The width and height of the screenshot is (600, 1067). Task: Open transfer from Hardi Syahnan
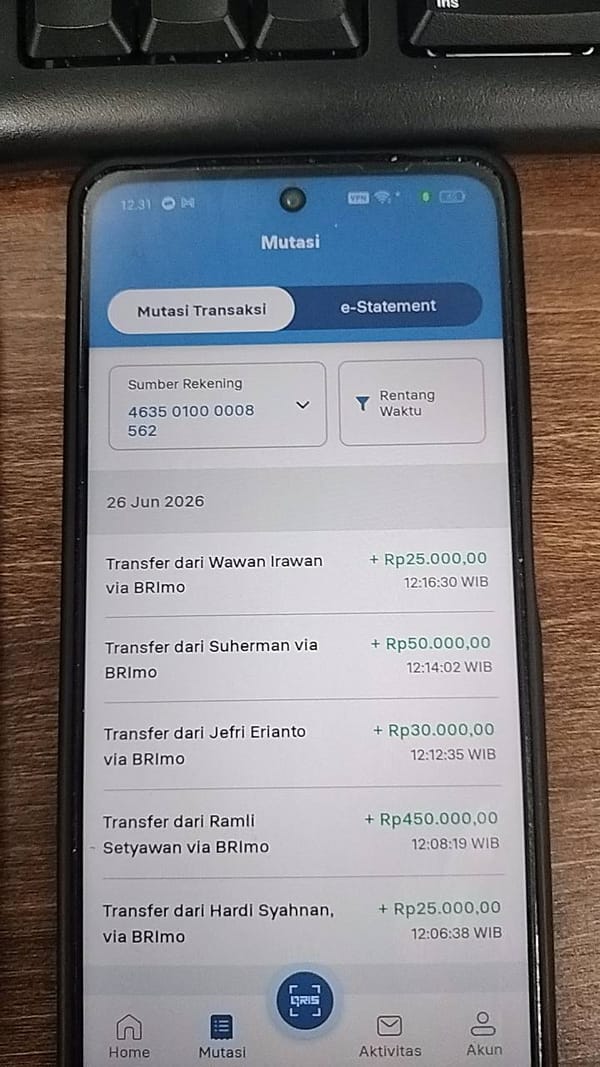point(302,921)
